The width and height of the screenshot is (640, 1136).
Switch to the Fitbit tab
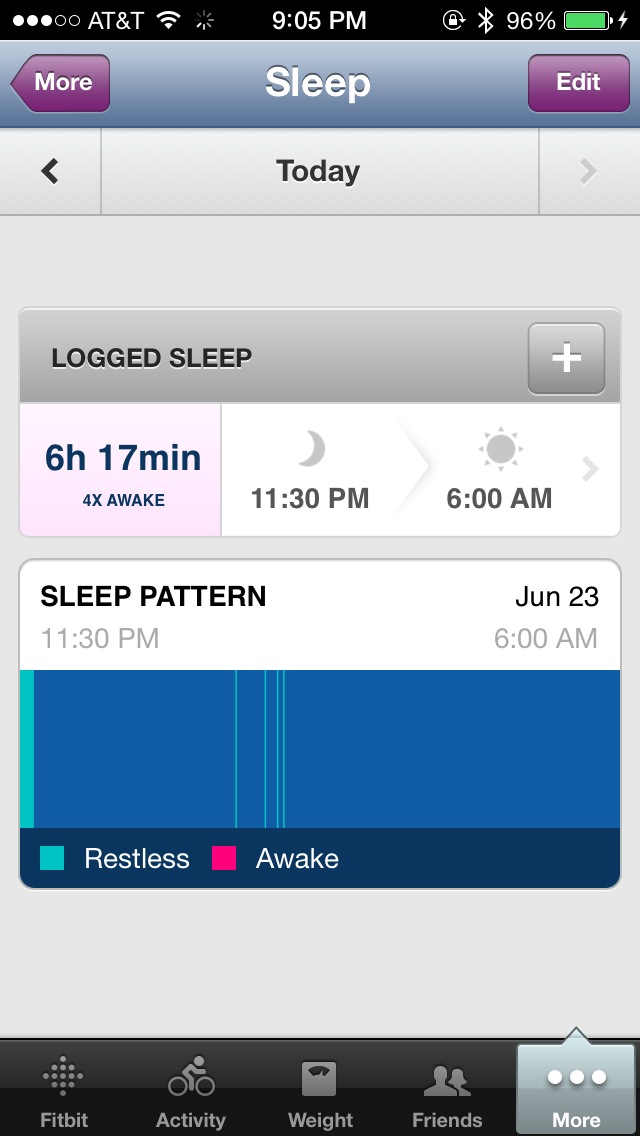point(64,1089)
